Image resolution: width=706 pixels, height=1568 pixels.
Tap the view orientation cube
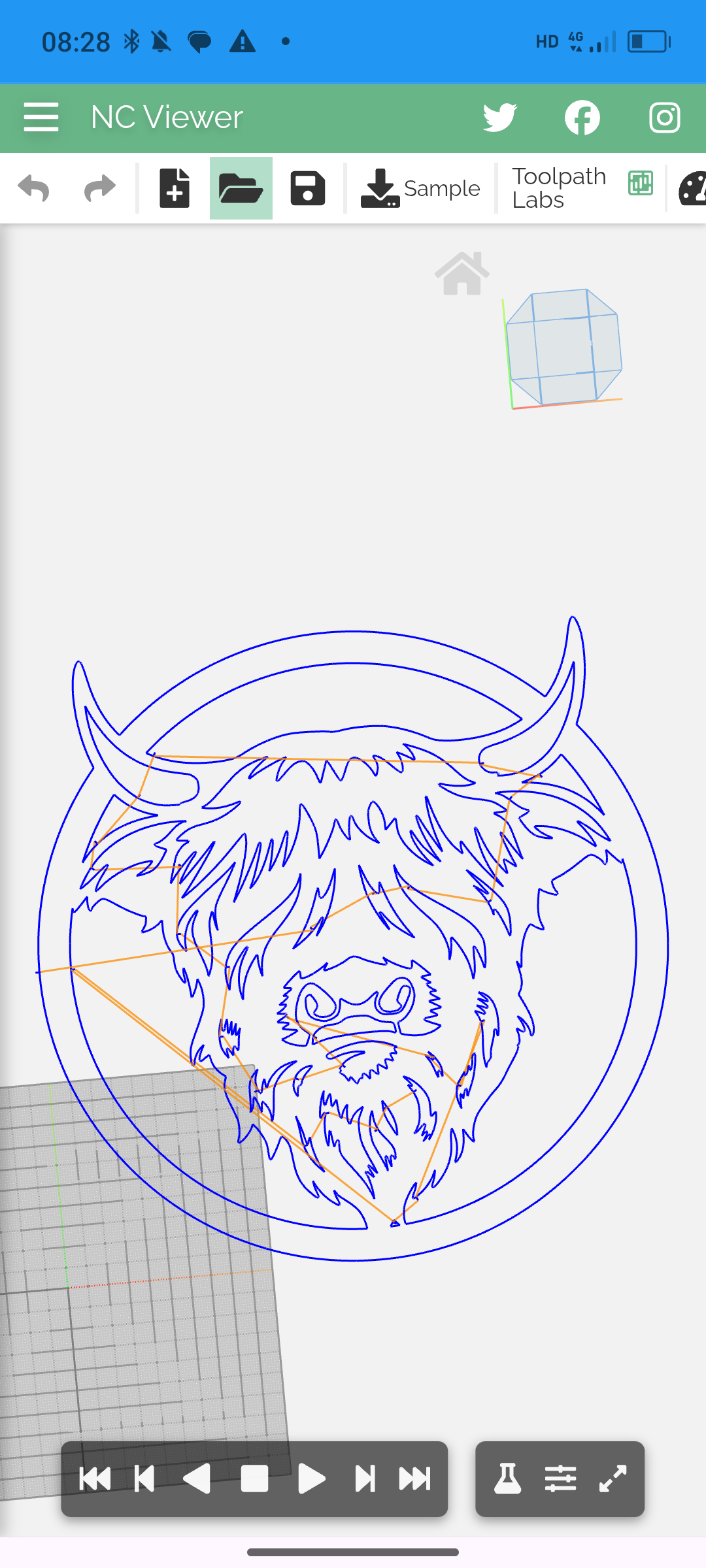(563, 347)
